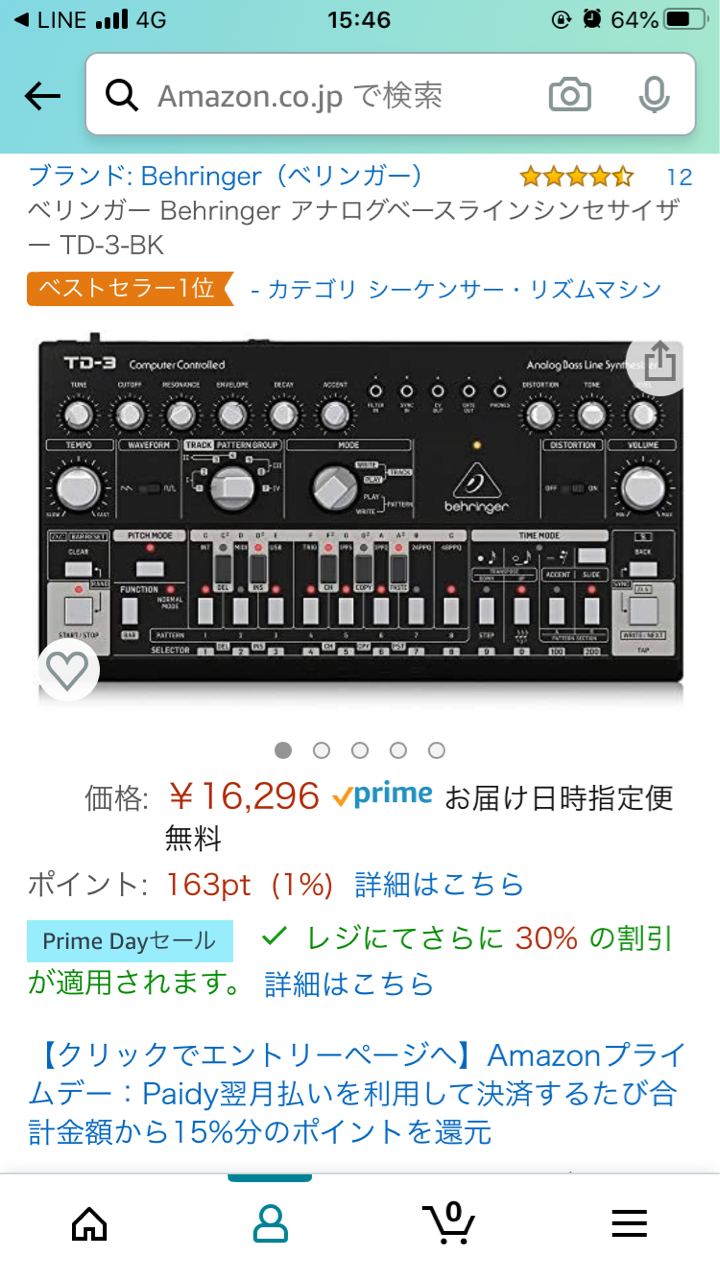Open camera search in search bar
The height and width of the screenshot is (1280, 720).
(x=570, y=96)
